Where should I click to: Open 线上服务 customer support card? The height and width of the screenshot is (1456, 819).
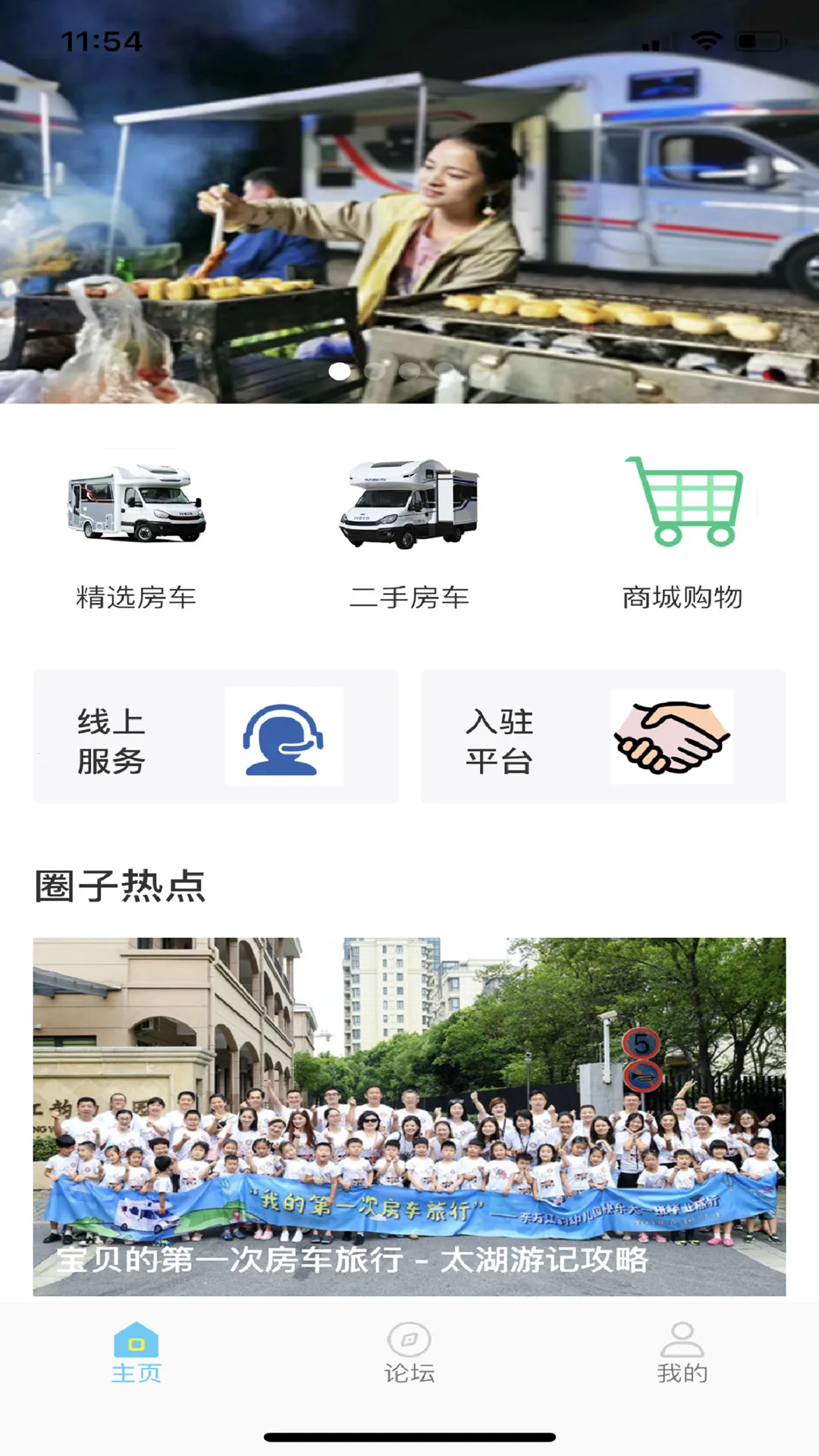click(x=215, y=736)
